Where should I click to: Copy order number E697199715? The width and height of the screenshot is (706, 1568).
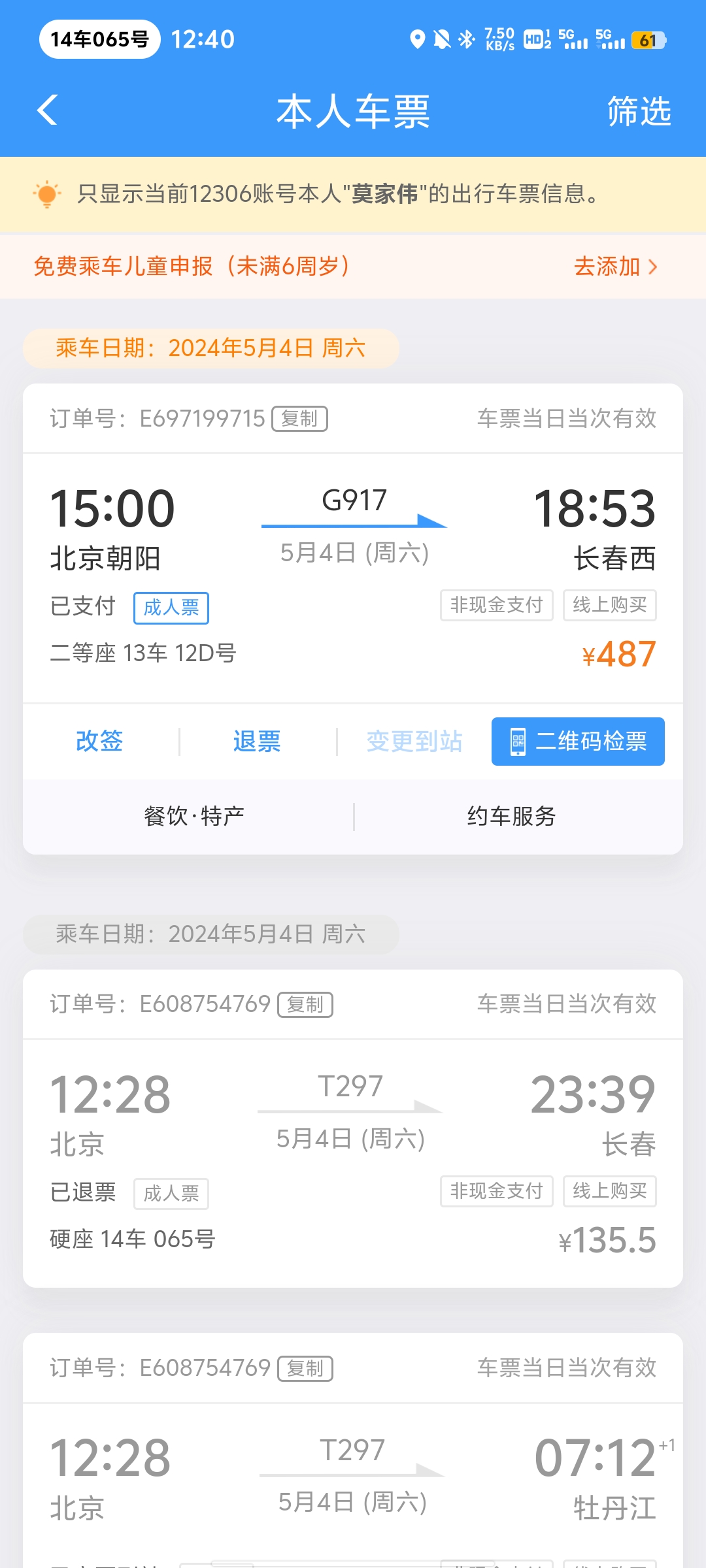[x=299, y=419]
